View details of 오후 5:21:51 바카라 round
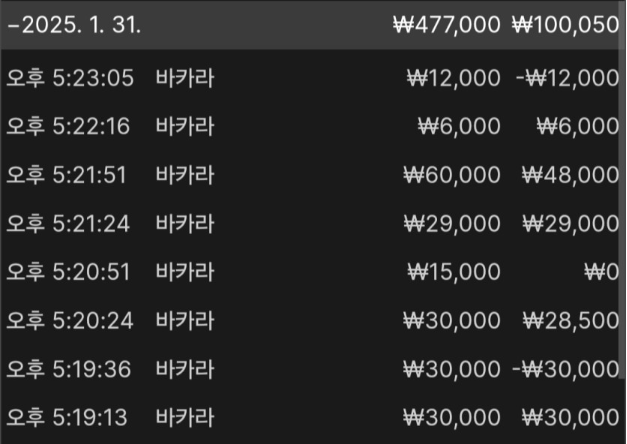This screenshot has width=627, height=444. pos(312,174)
